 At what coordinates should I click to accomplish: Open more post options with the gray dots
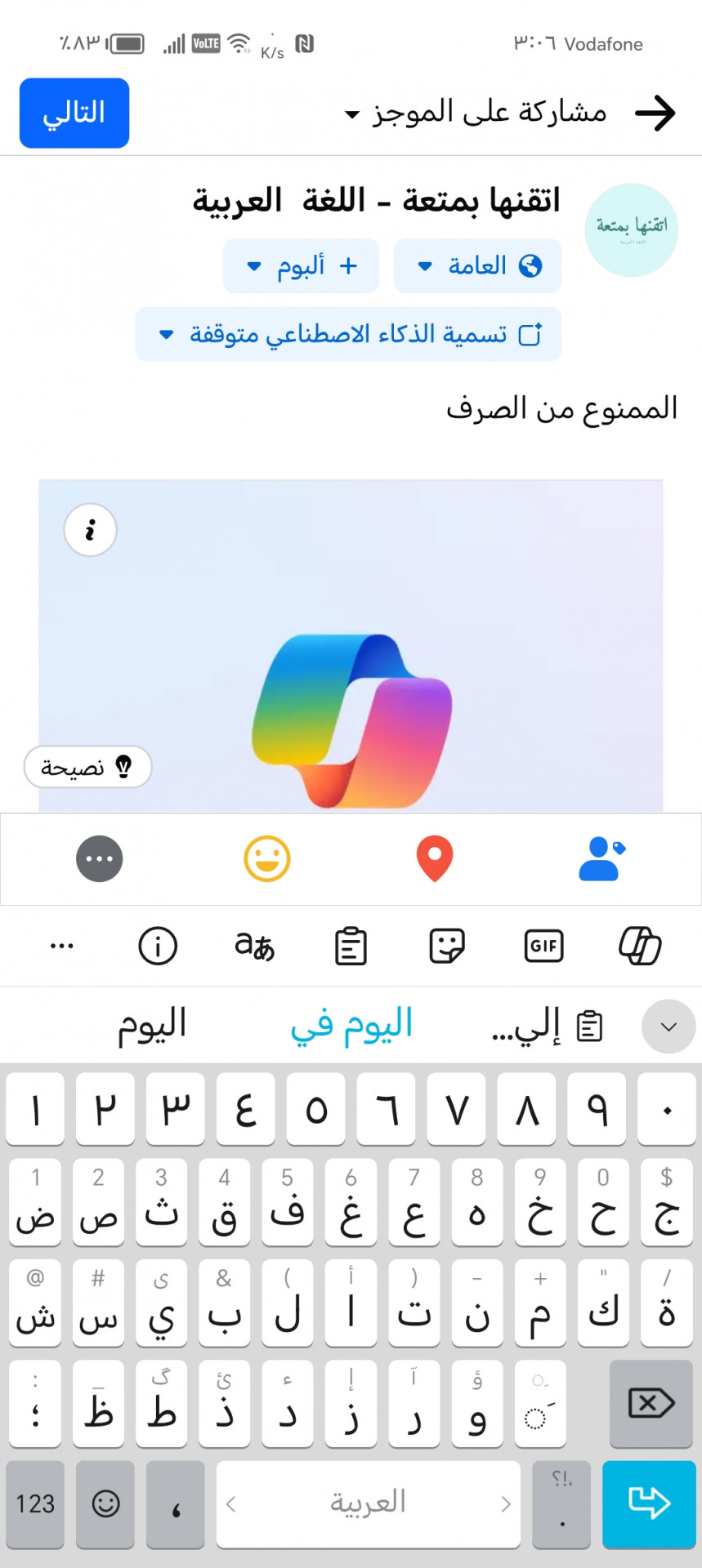coord(100,859)
